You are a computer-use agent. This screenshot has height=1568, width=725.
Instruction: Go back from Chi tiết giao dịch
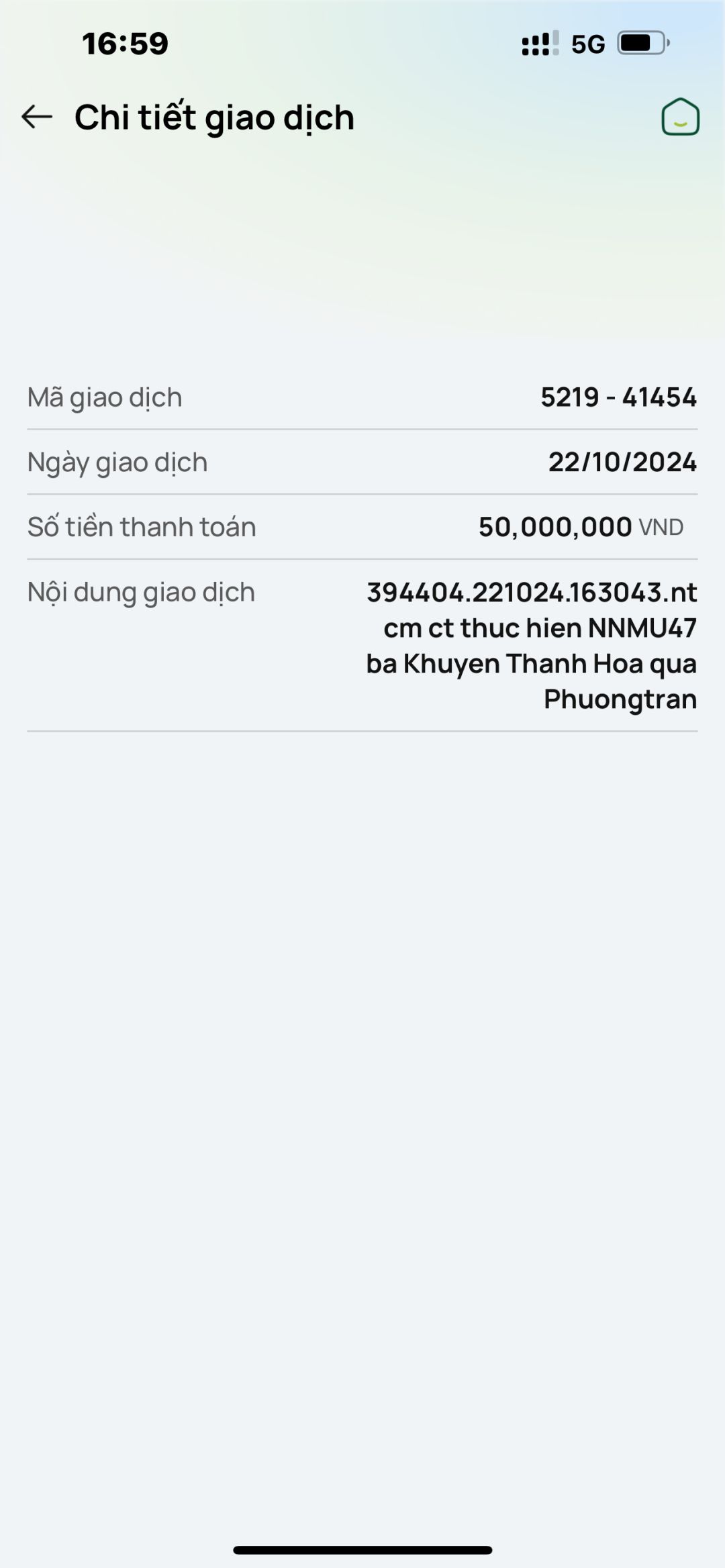pos(37,117)
